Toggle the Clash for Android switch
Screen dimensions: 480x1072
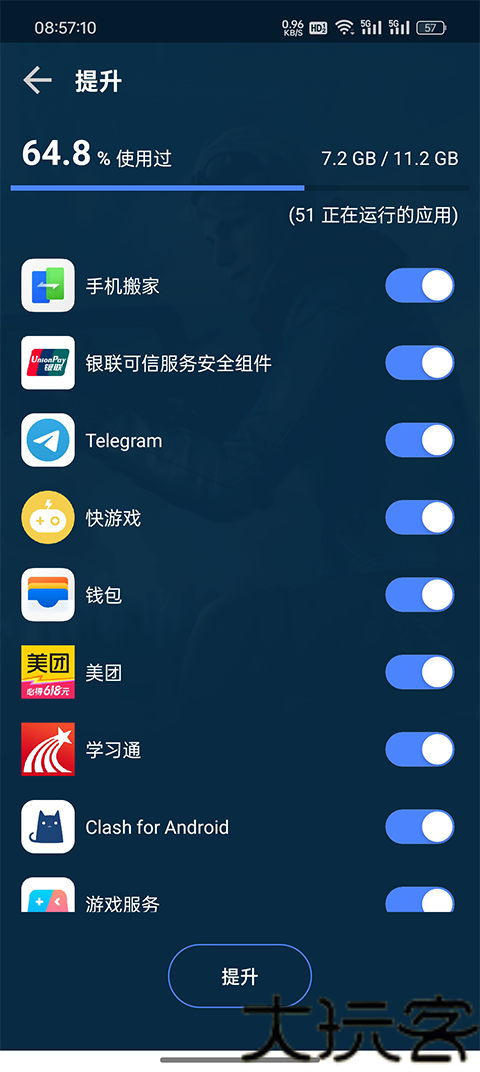[420, 827]
